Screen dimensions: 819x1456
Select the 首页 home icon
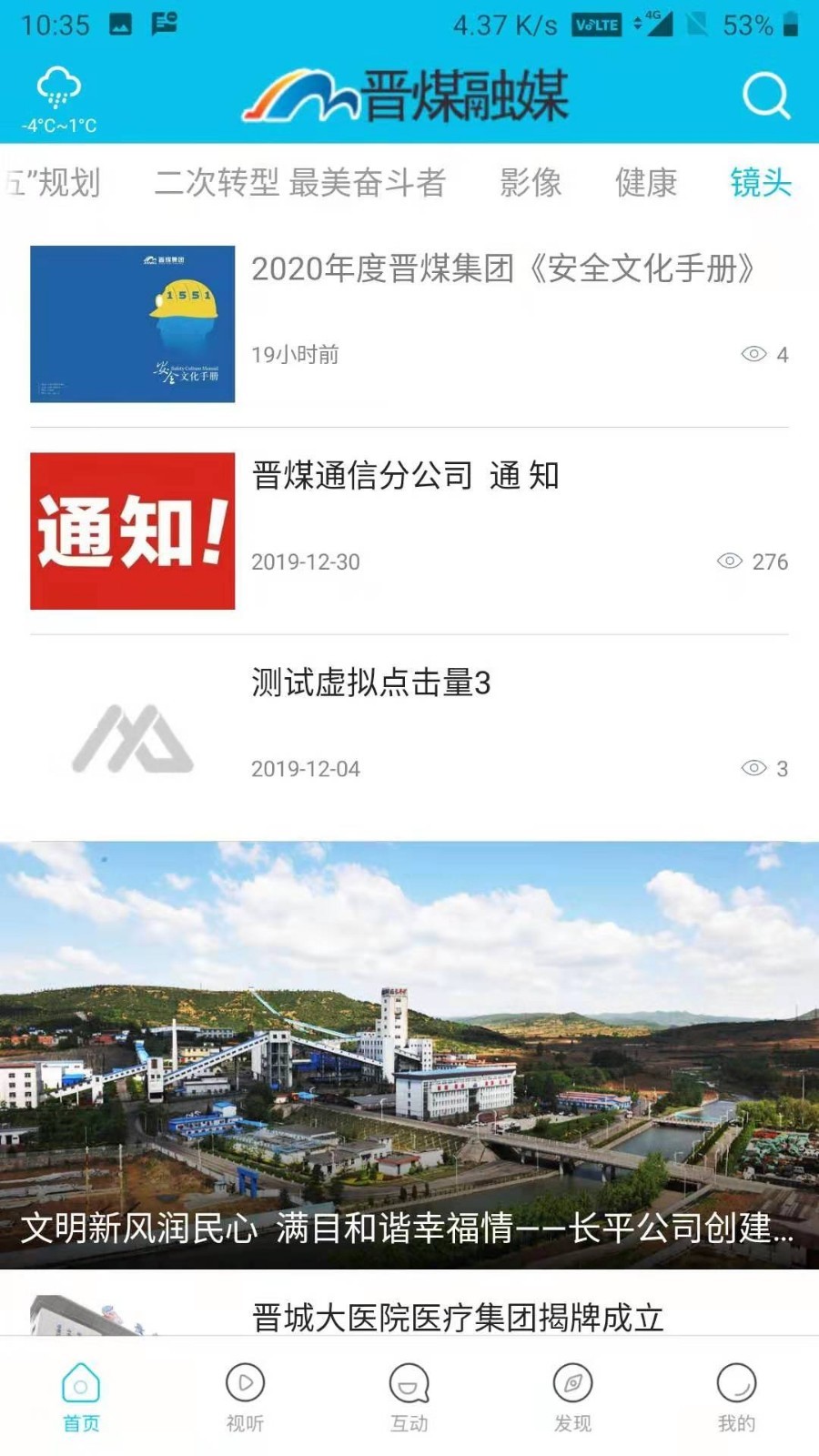point(82,1384)
